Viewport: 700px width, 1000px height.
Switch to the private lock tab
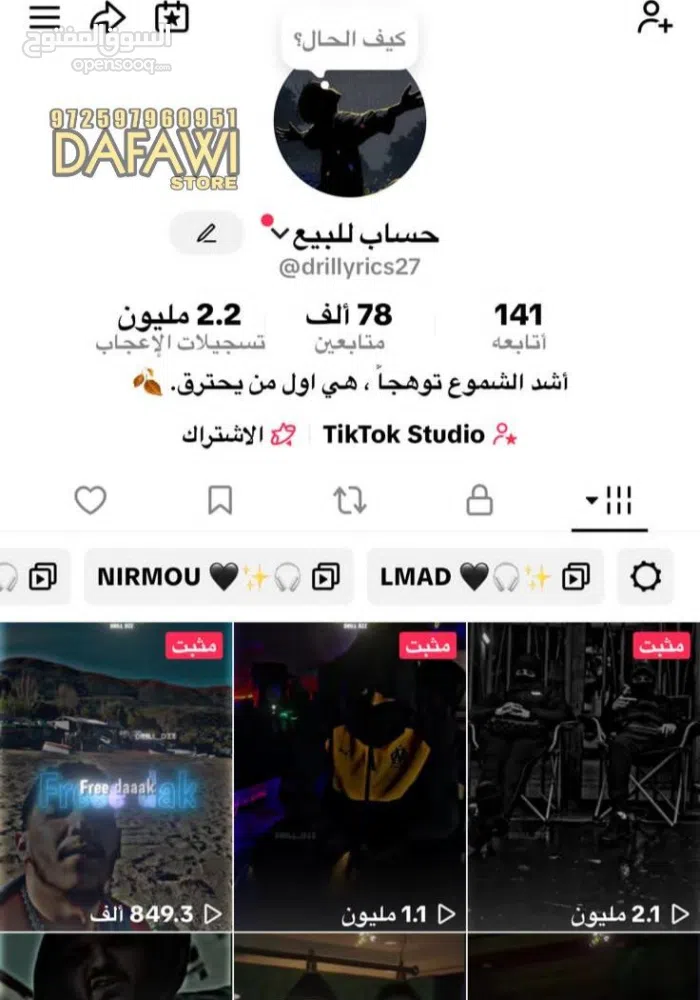click(480, 500)
